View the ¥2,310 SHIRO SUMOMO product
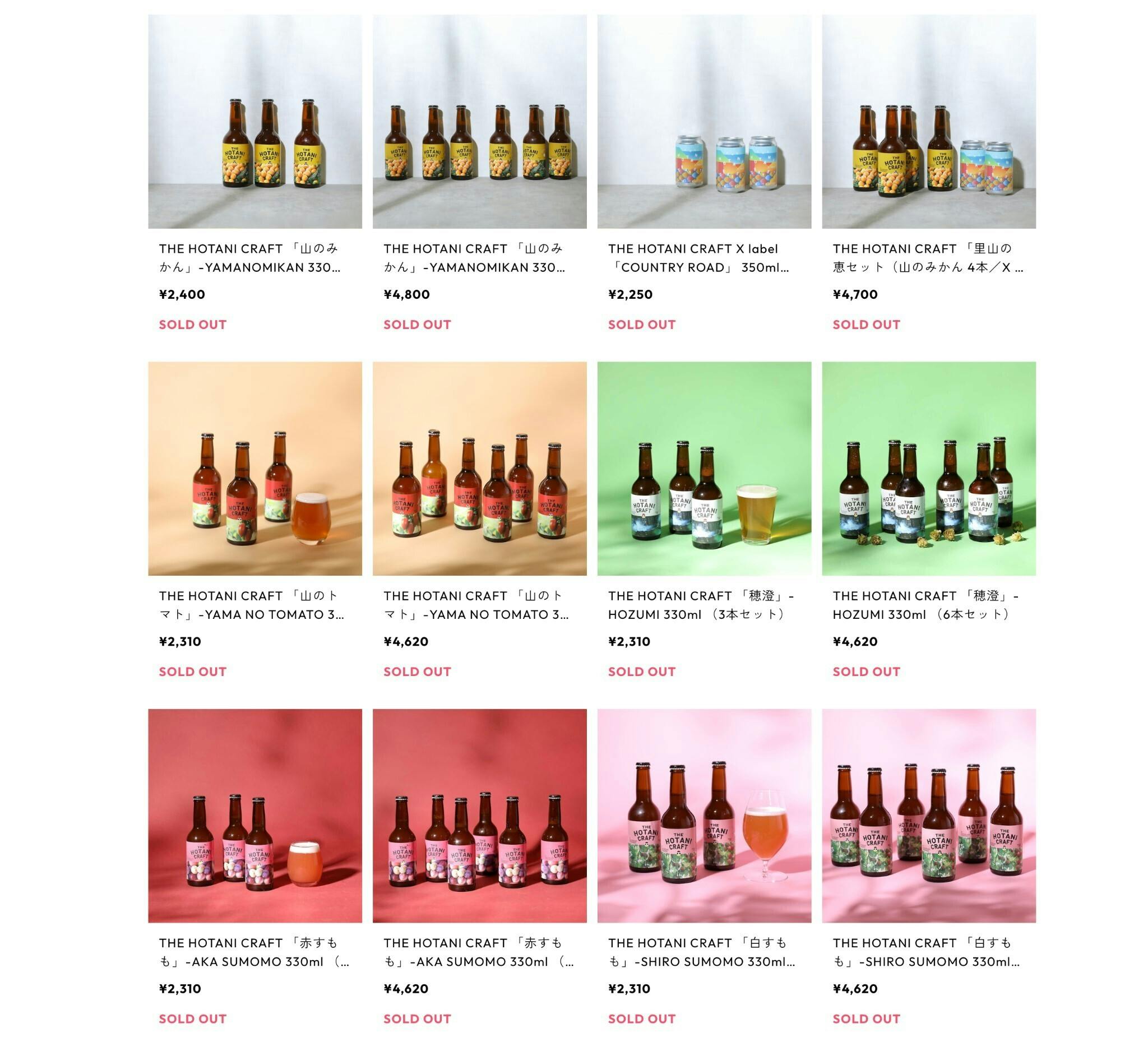Viewport: 1148px width, 1037px height. click(704, 816)
